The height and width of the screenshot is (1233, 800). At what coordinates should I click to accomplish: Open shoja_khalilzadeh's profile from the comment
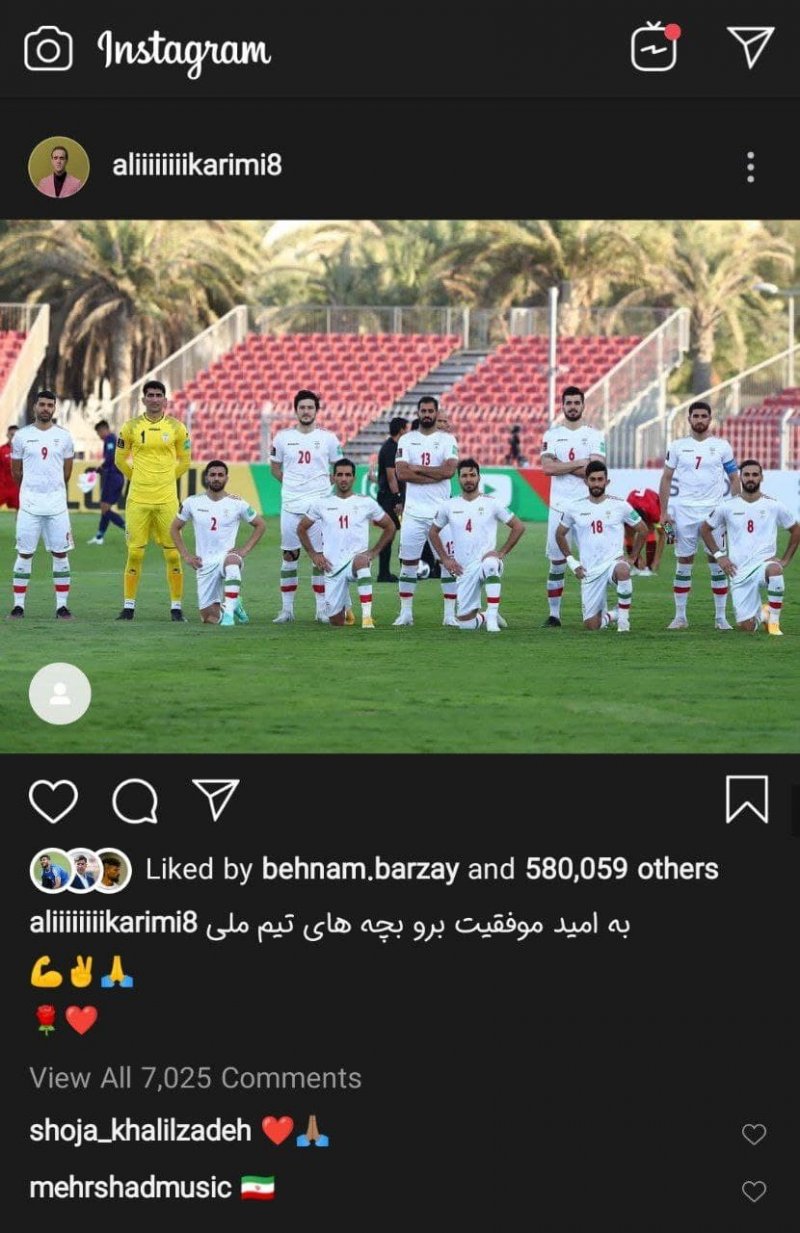[140, 1131]
